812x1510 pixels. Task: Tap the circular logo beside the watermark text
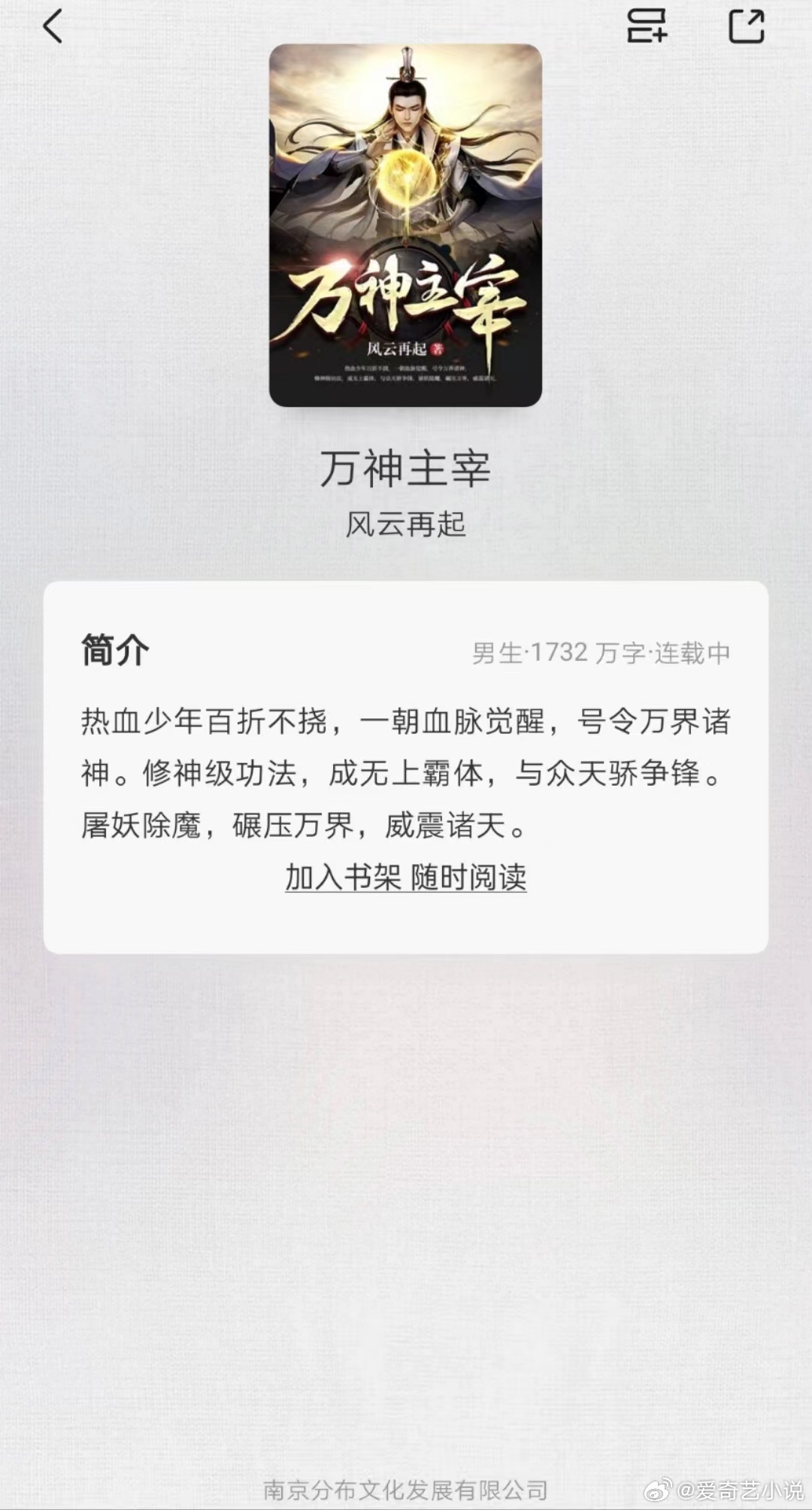point(660,1490)
